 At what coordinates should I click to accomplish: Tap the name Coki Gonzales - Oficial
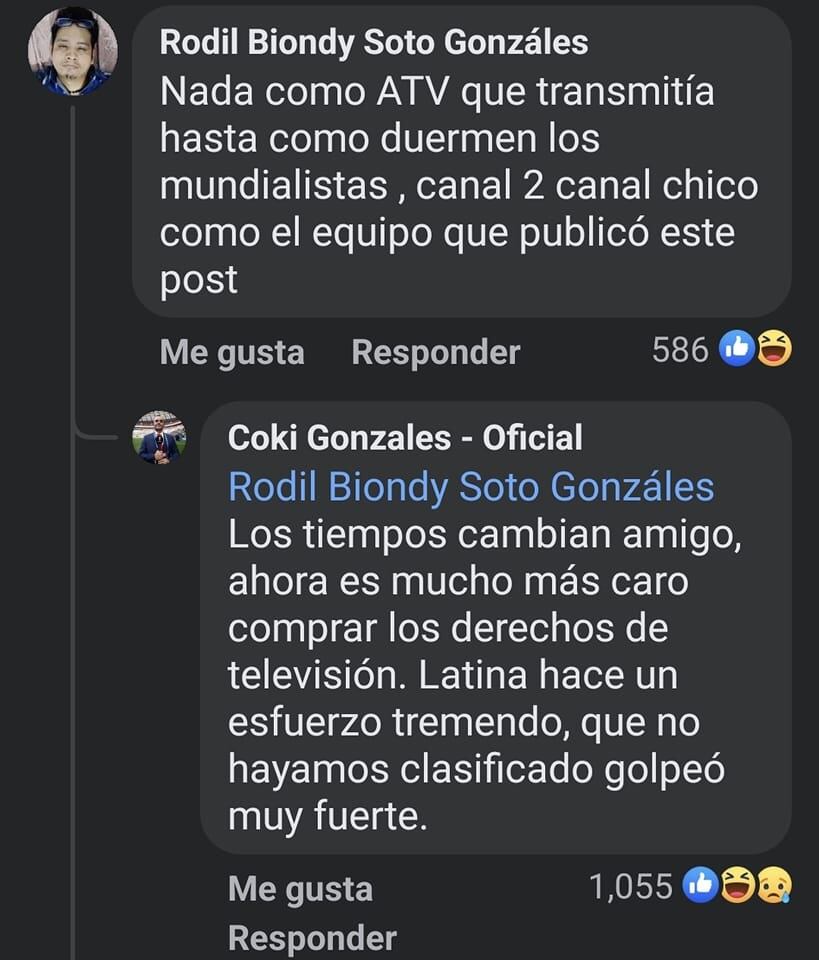coord(405,437)
